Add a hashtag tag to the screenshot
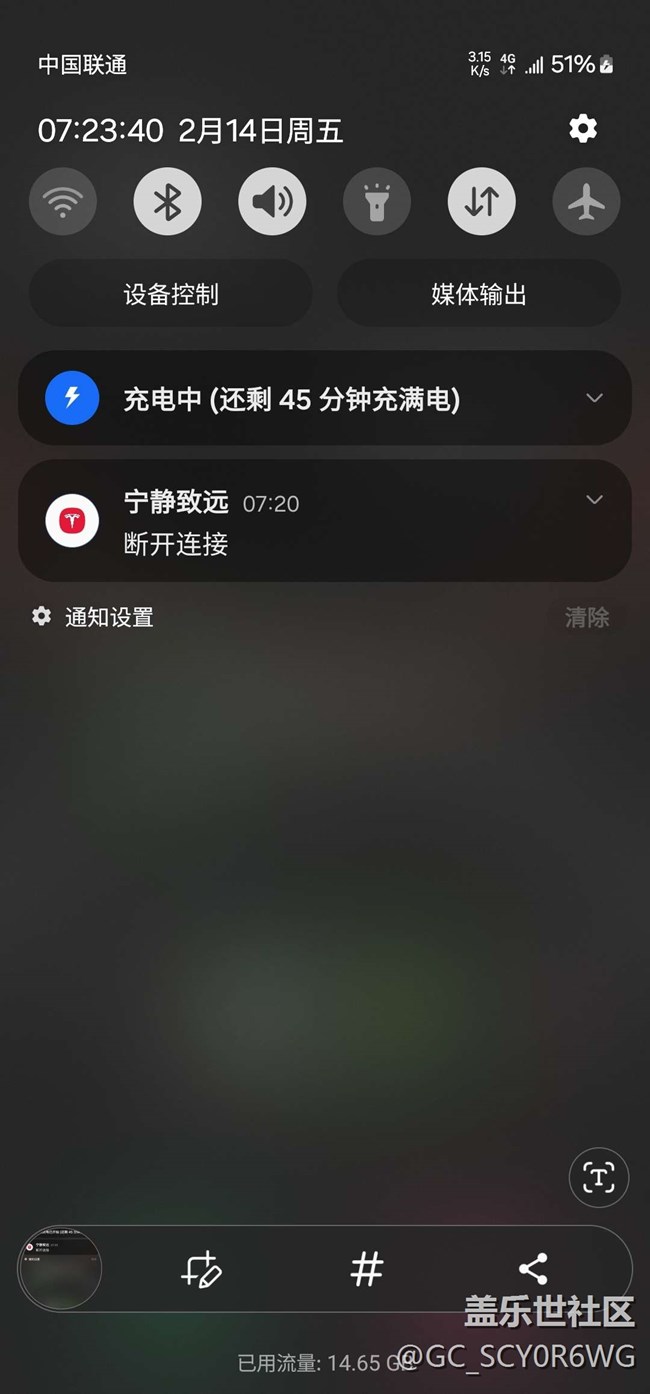The width and height of the screenshot is (650, 1394). pos(367,1270)
